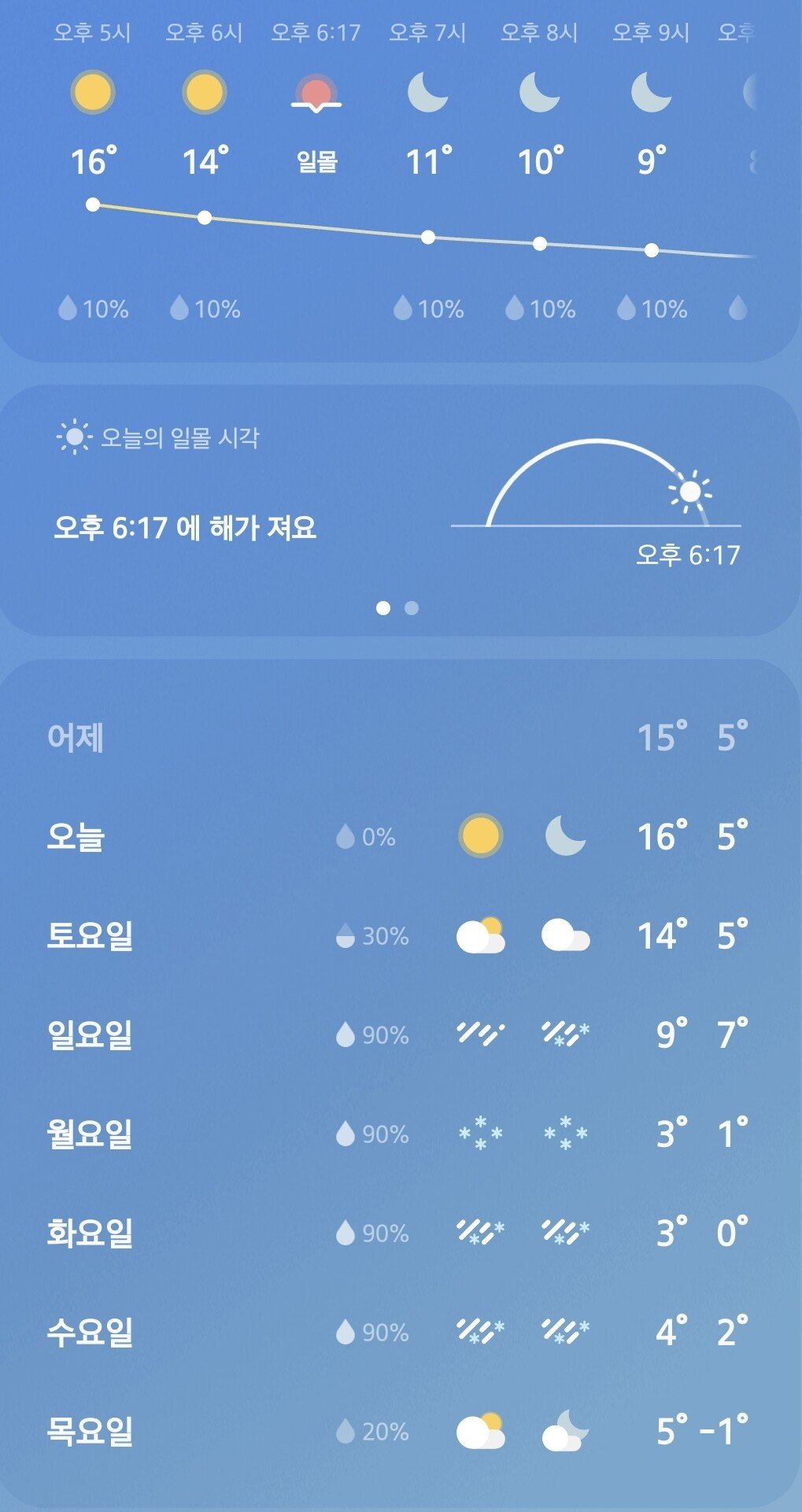Open Wednesday (수요일) forecast row

[400, 1332]
